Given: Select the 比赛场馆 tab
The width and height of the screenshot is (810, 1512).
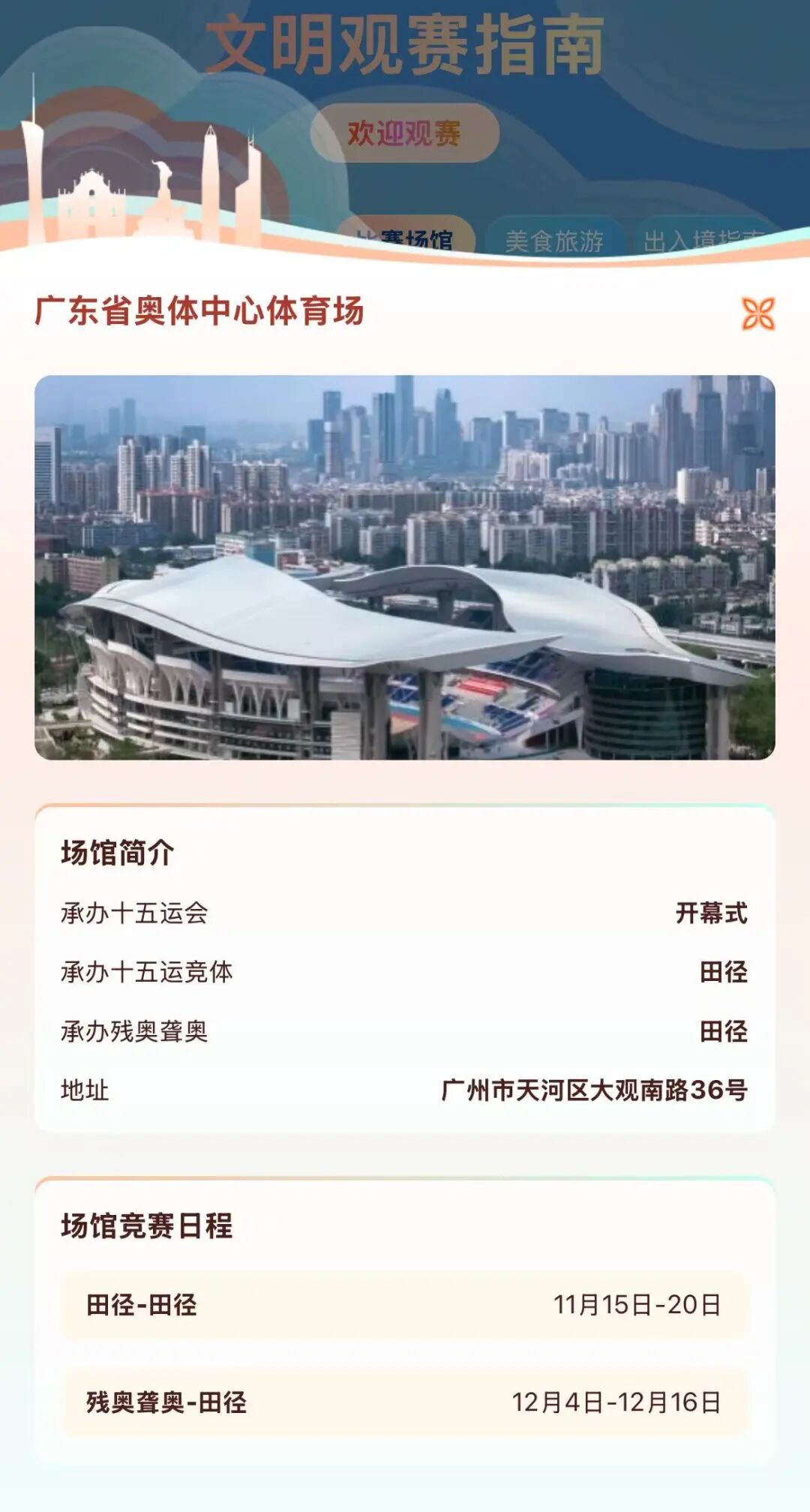Looking at the screenshot, I should 406,237.
